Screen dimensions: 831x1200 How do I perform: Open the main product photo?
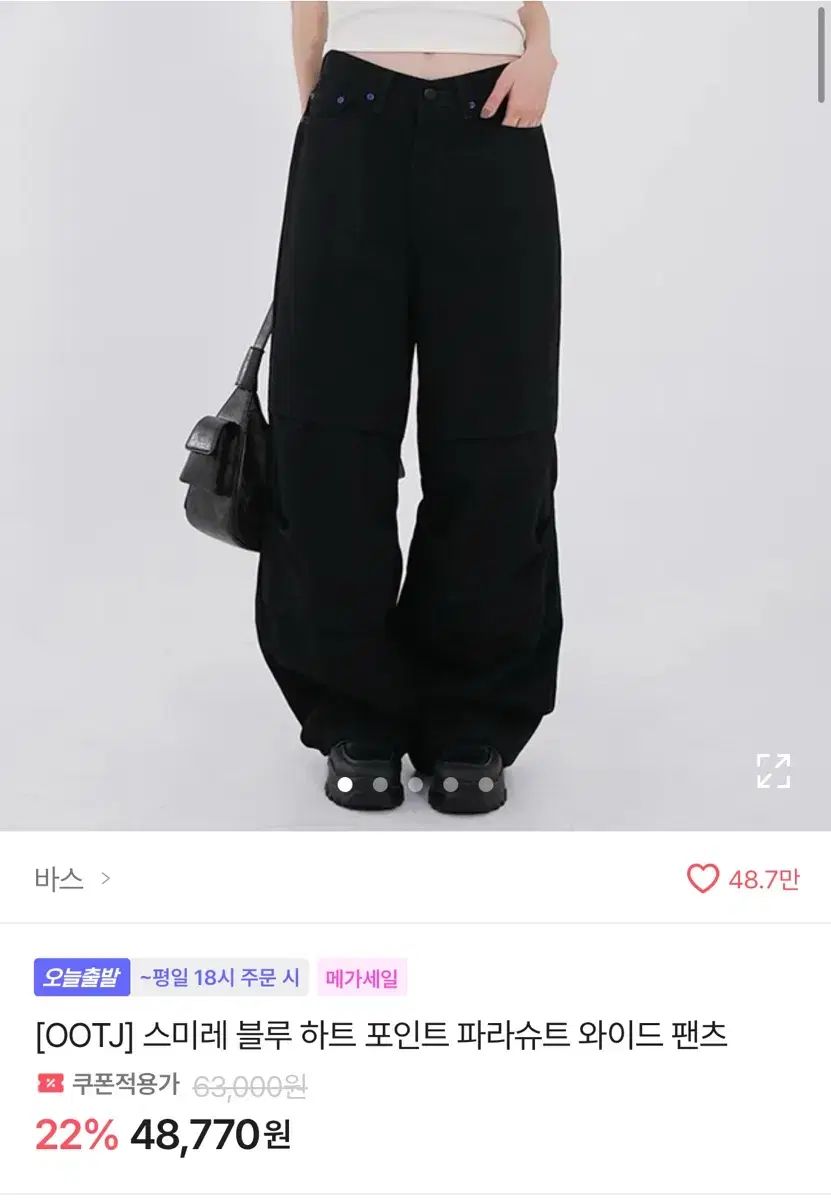(415, 400)
